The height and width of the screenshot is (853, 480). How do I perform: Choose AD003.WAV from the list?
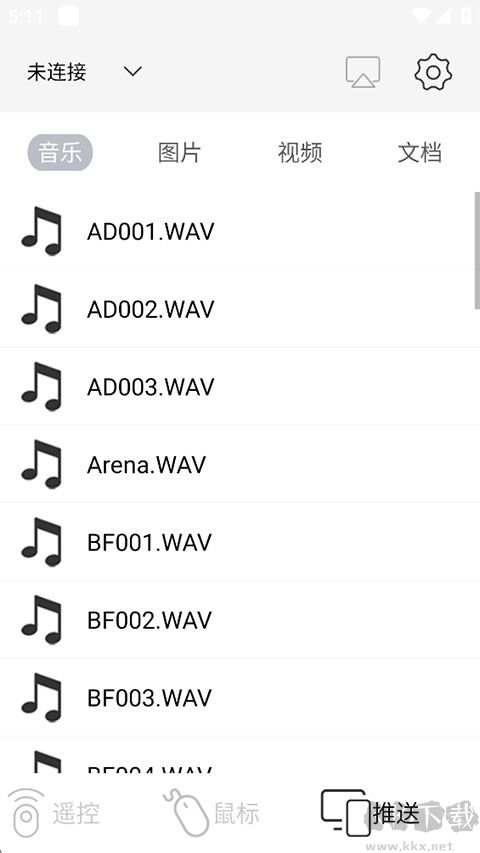pyautogui.click(x=240, y=386)
